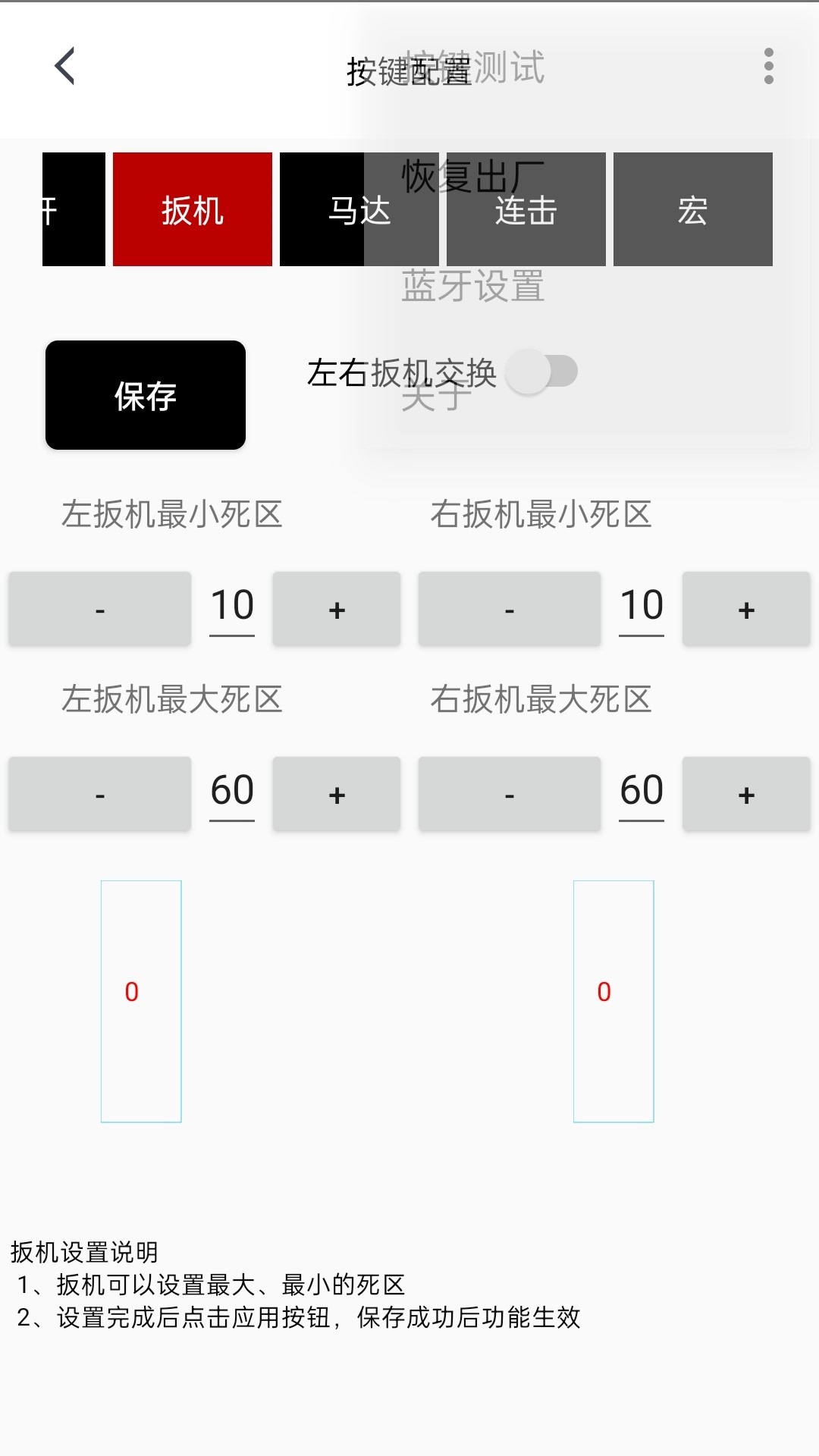Increase 右扳机最小死区 with the plus button
The width and height of the screenshot is (819, 1456).
pos(745,607)
